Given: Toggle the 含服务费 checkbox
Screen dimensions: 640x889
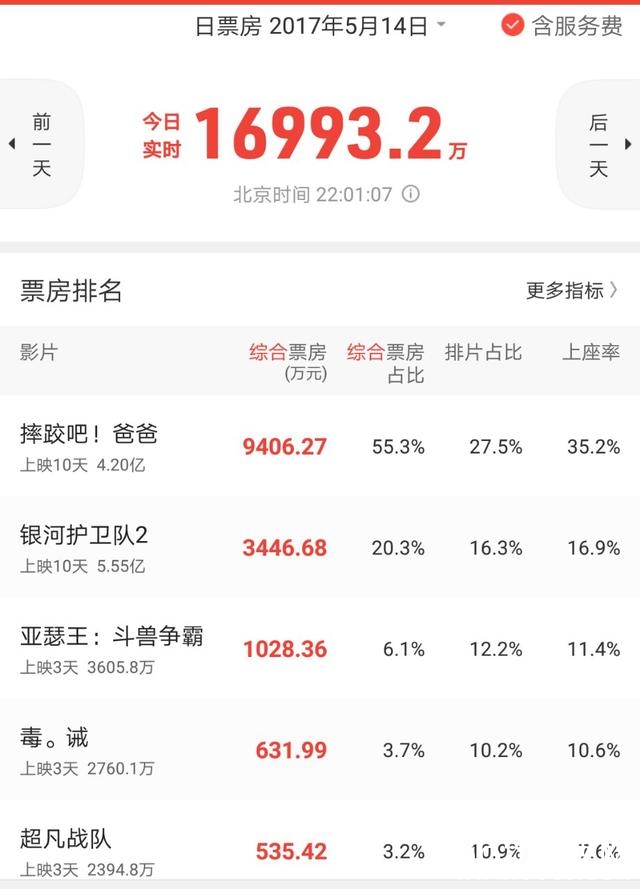Looking at the screenshot, I should pos(514,25).
